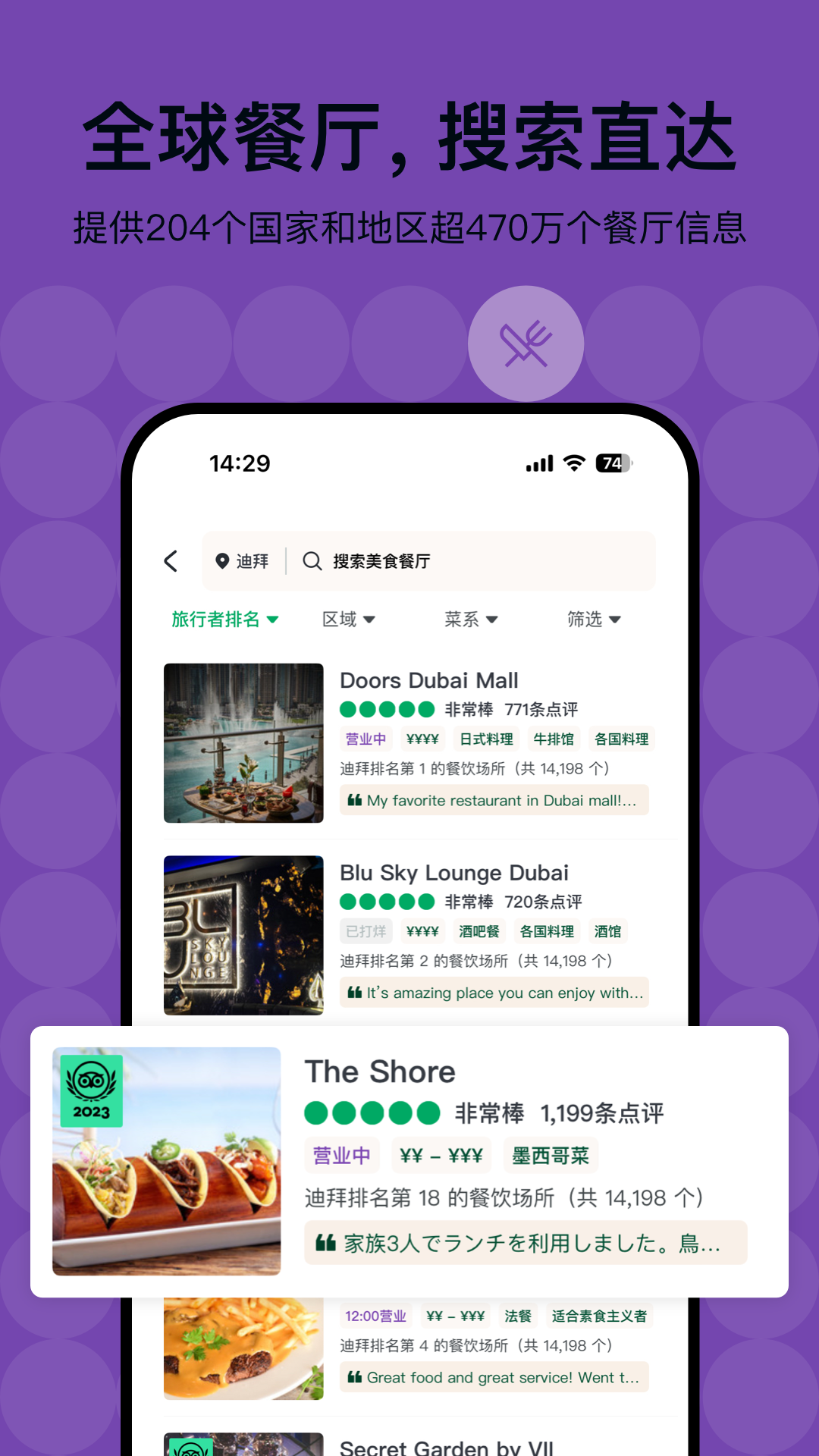This screenshot has width=819, height=1456.
Task: Click the fork-and-knife restaurant icon
Action: (x=526, y=343)
